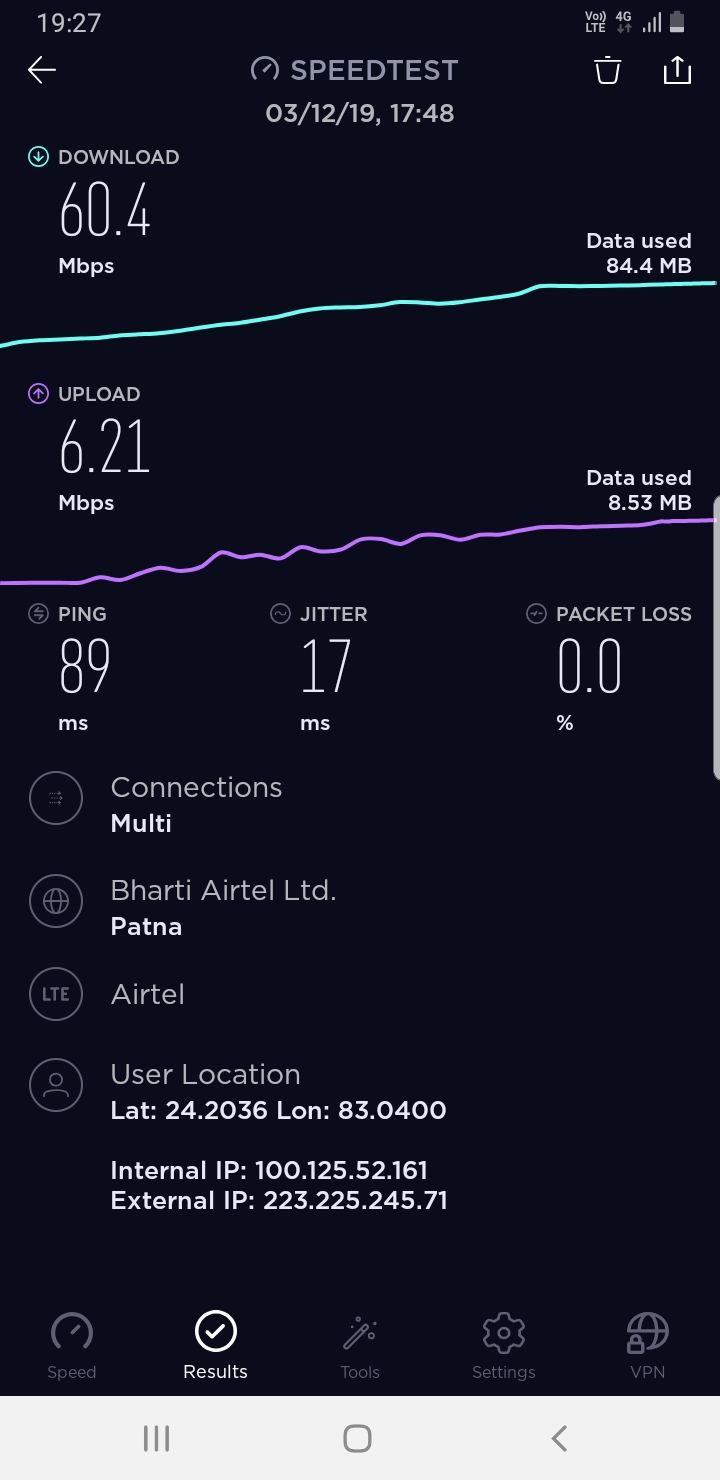720x1480 pixels.
Task: Switch to the Tools tab
Action: pyautogui.click(x=360, y=1345)
